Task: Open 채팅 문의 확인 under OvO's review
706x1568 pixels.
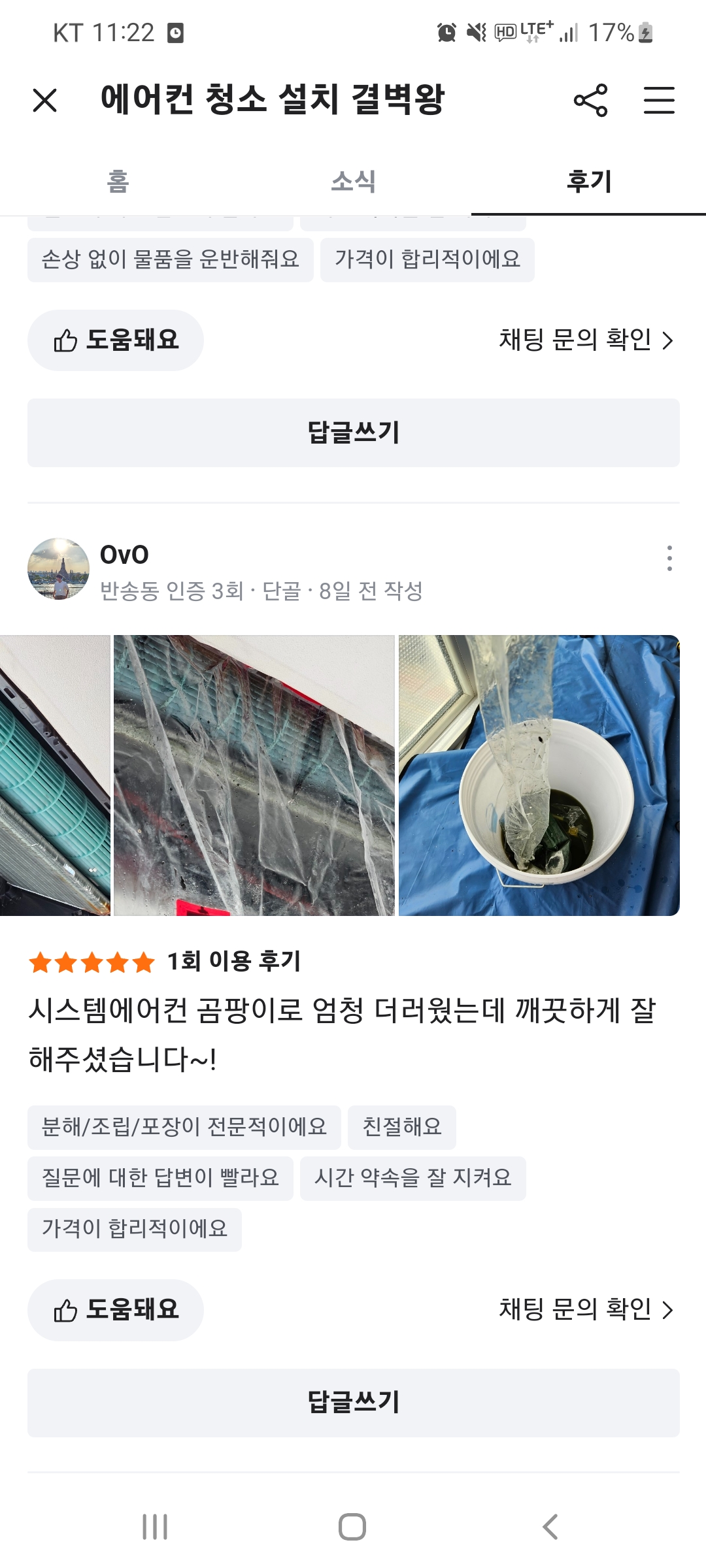Action: click(x=585, y=1309)
